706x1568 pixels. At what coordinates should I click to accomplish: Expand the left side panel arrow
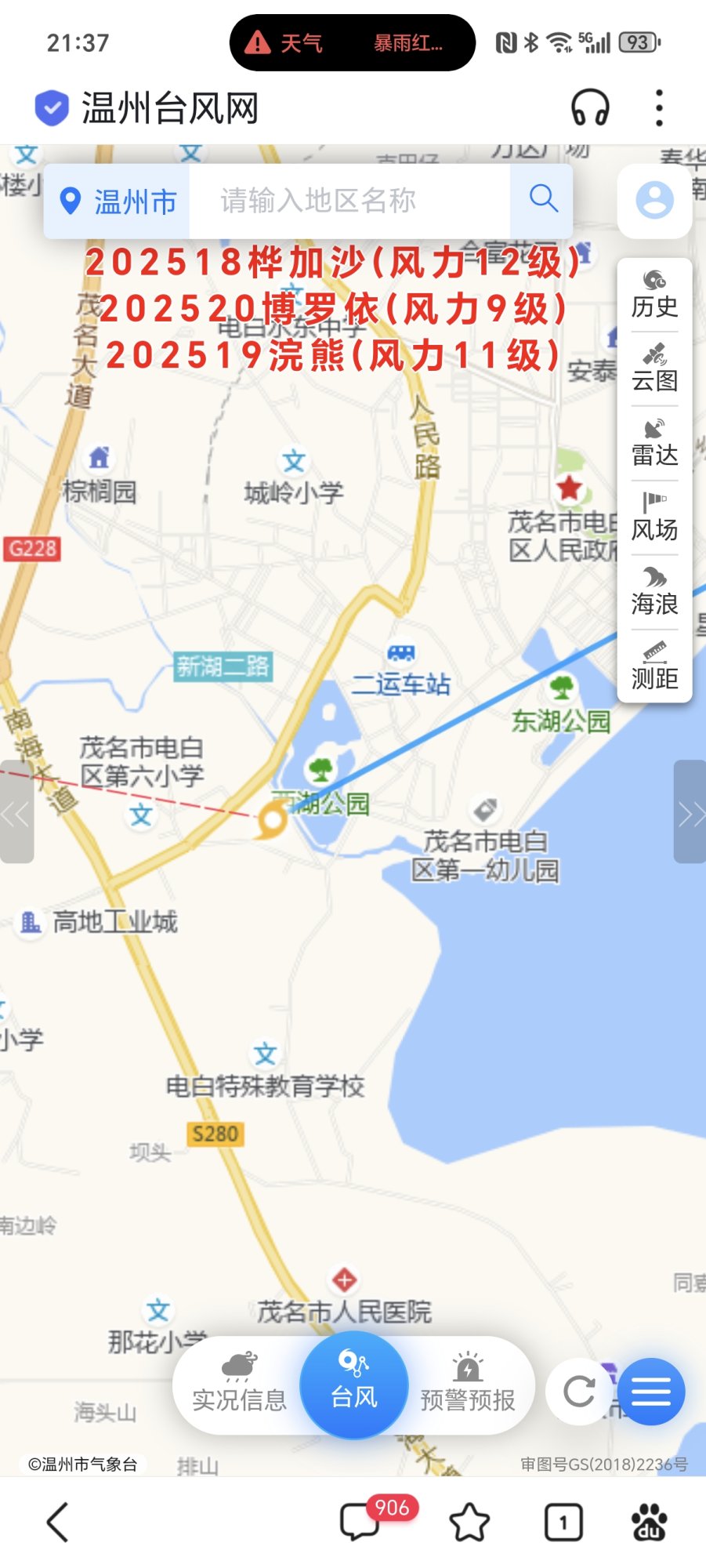pos(16,812)
